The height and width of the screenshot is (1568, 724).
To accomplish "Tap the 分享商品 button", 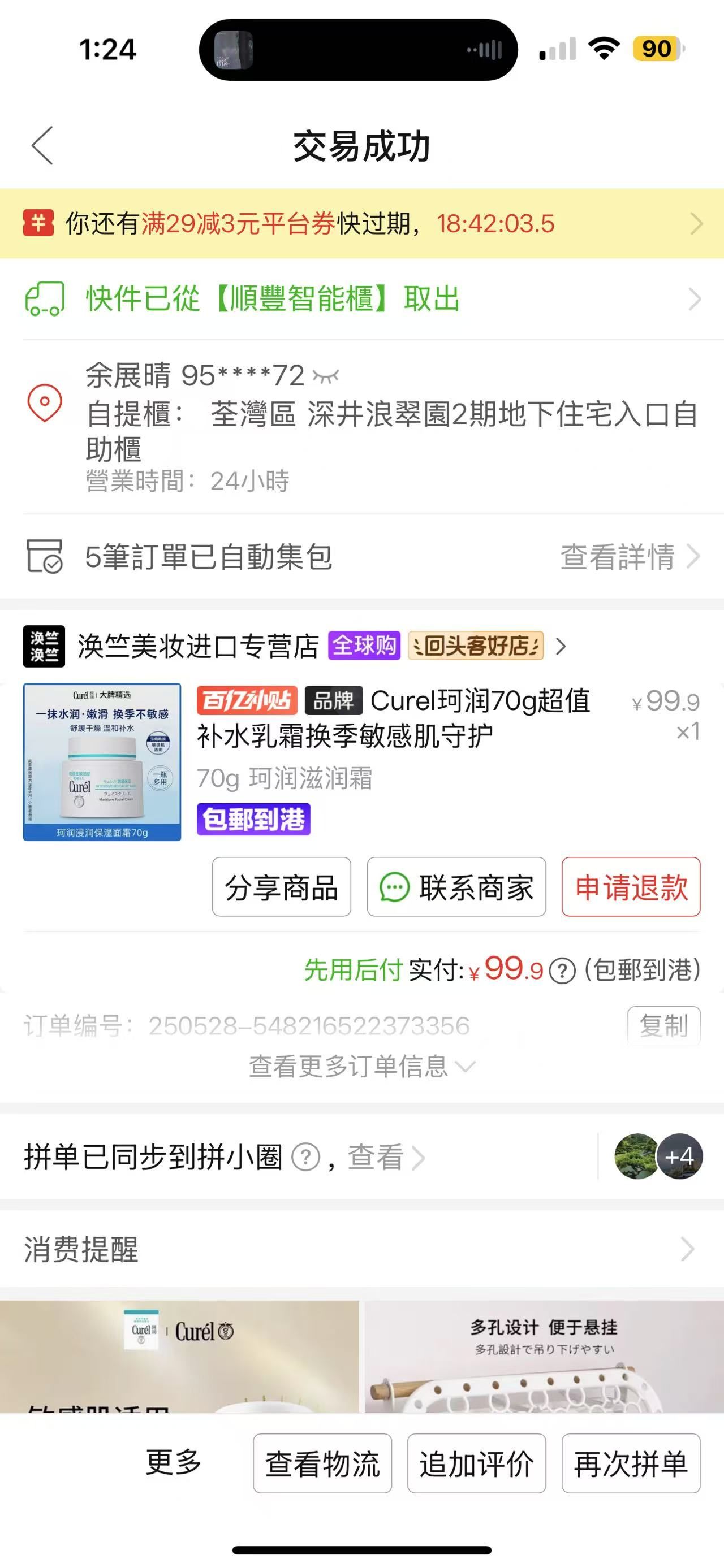I will point(281,887).
